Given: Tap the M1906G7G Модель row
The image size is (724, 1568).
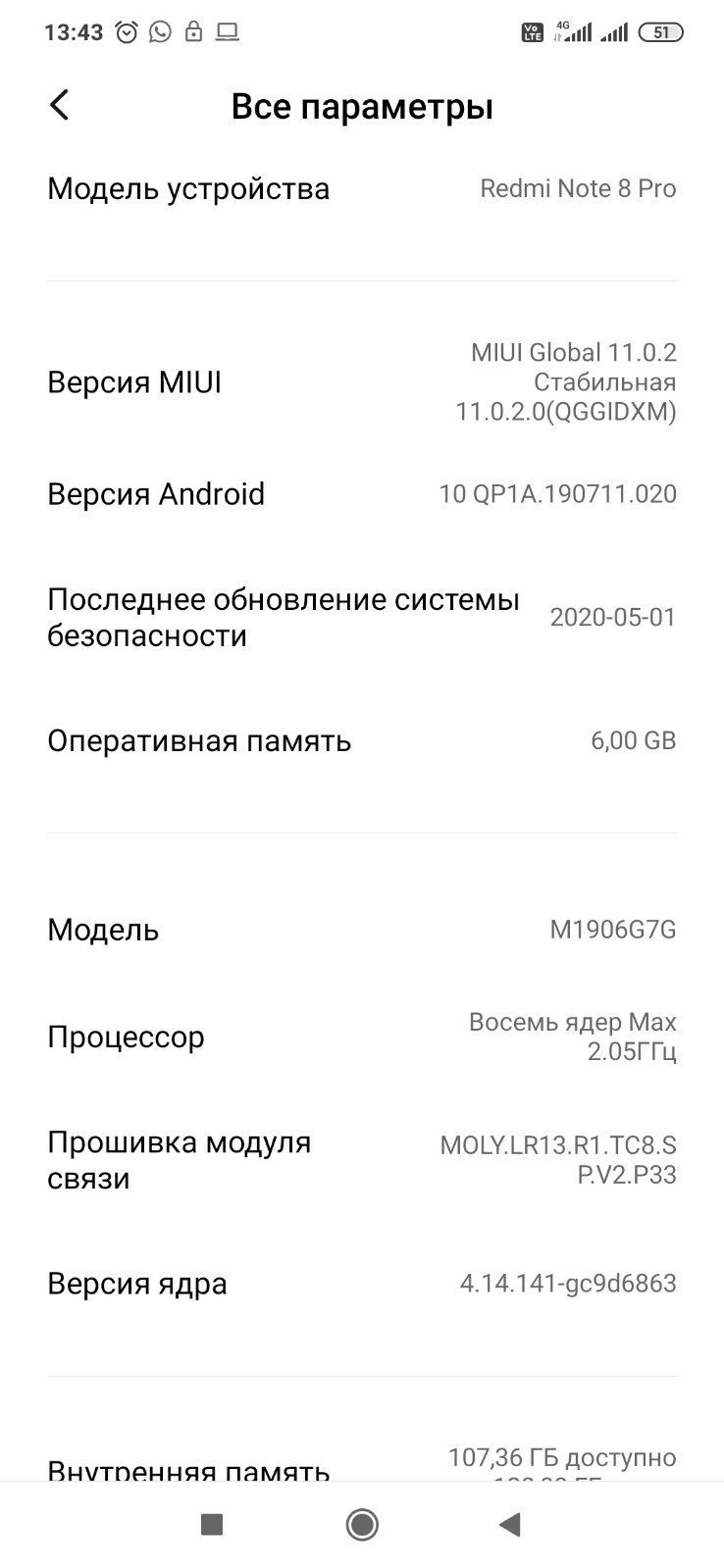Looking at the screenshot, I should point(362,929).
